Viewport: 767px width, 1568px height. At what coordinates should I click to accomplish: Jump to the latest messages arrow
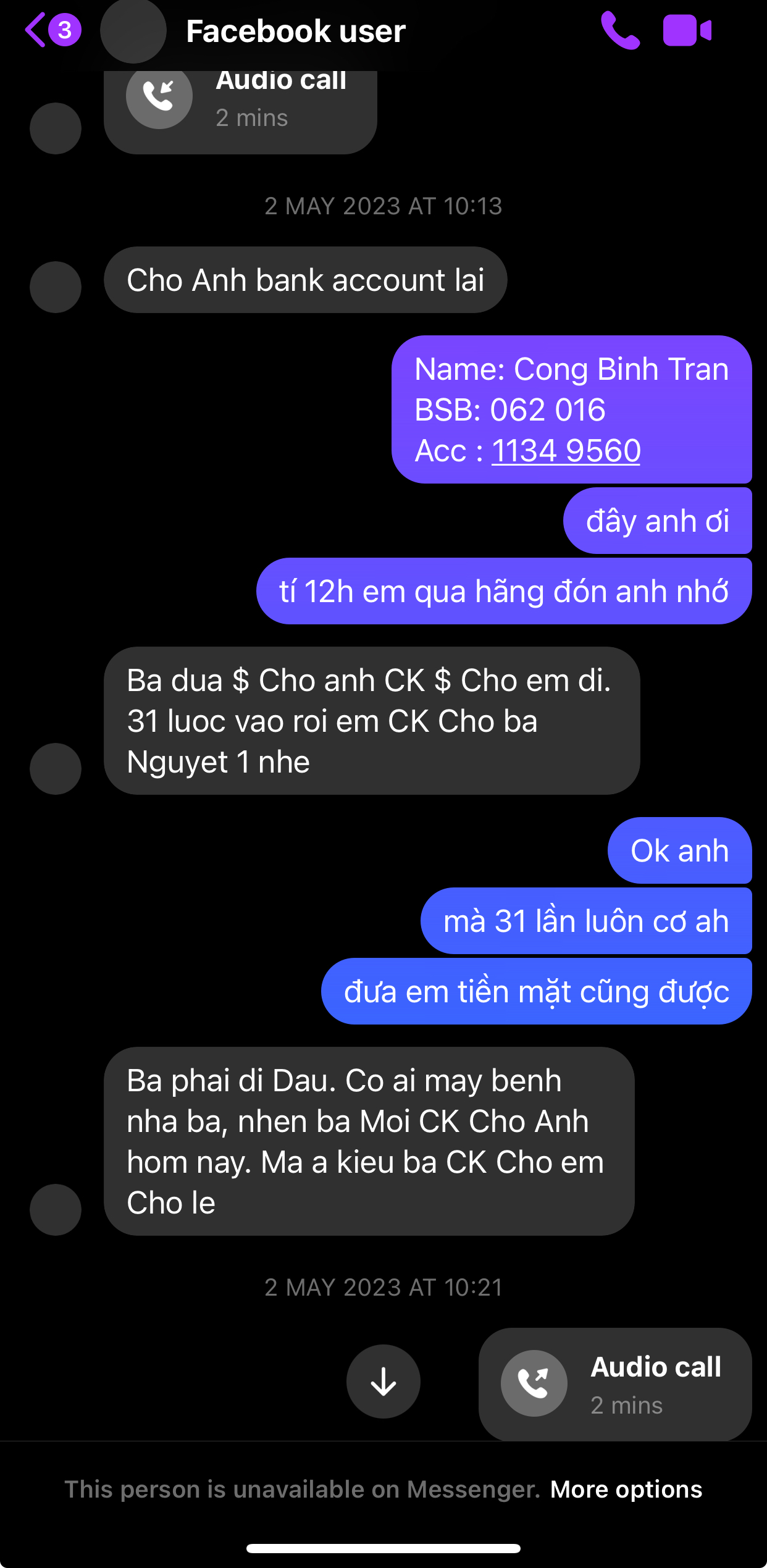click(x=383, y=1381)
